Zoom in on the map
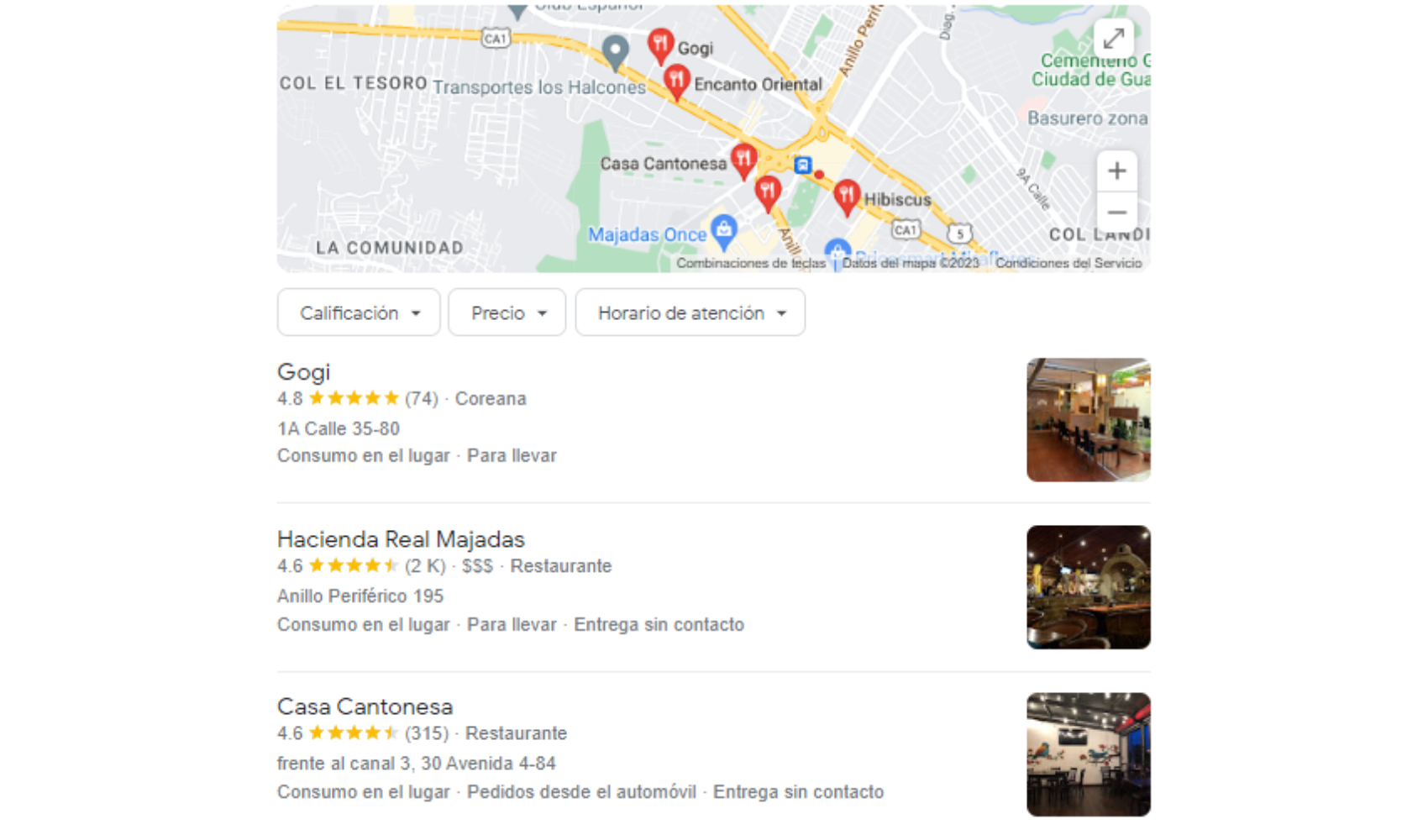 pos(1116,171)
